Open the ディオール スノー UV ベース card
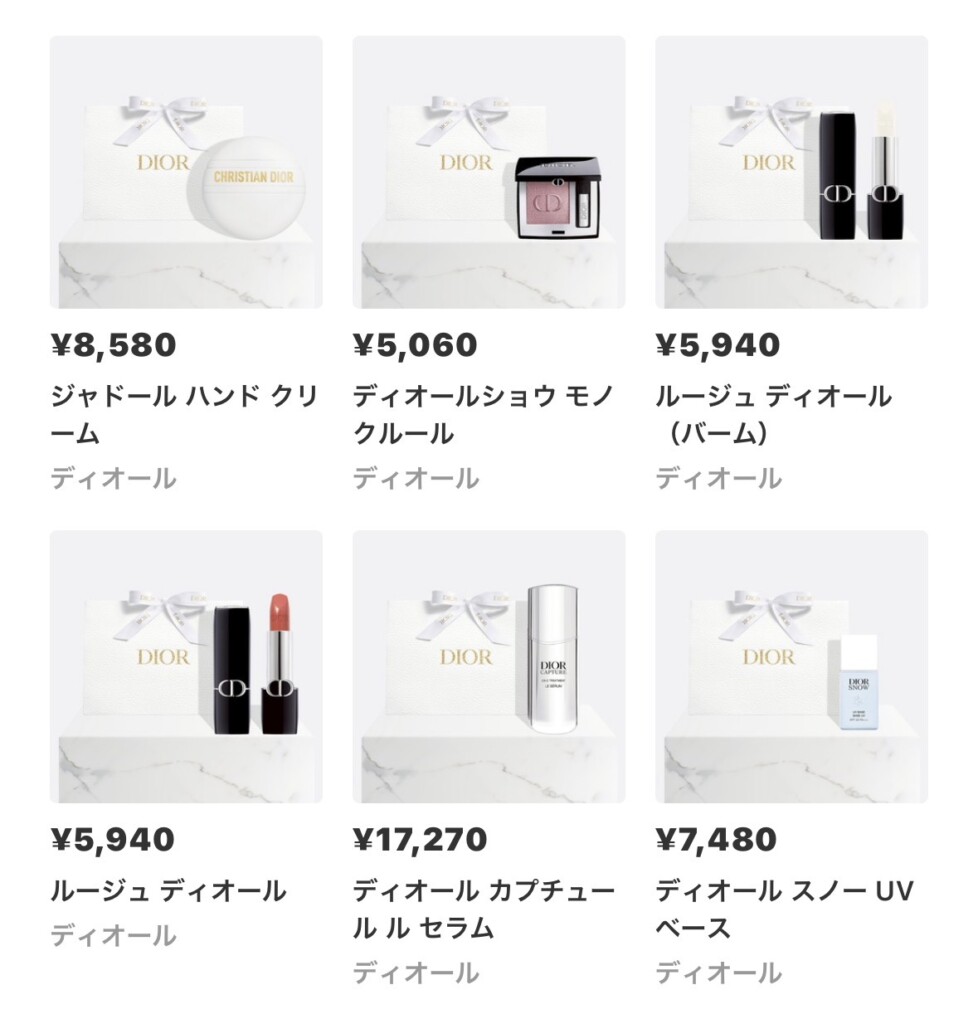Viewport: 978px width, 1024px height. click(x=791, y=666)
